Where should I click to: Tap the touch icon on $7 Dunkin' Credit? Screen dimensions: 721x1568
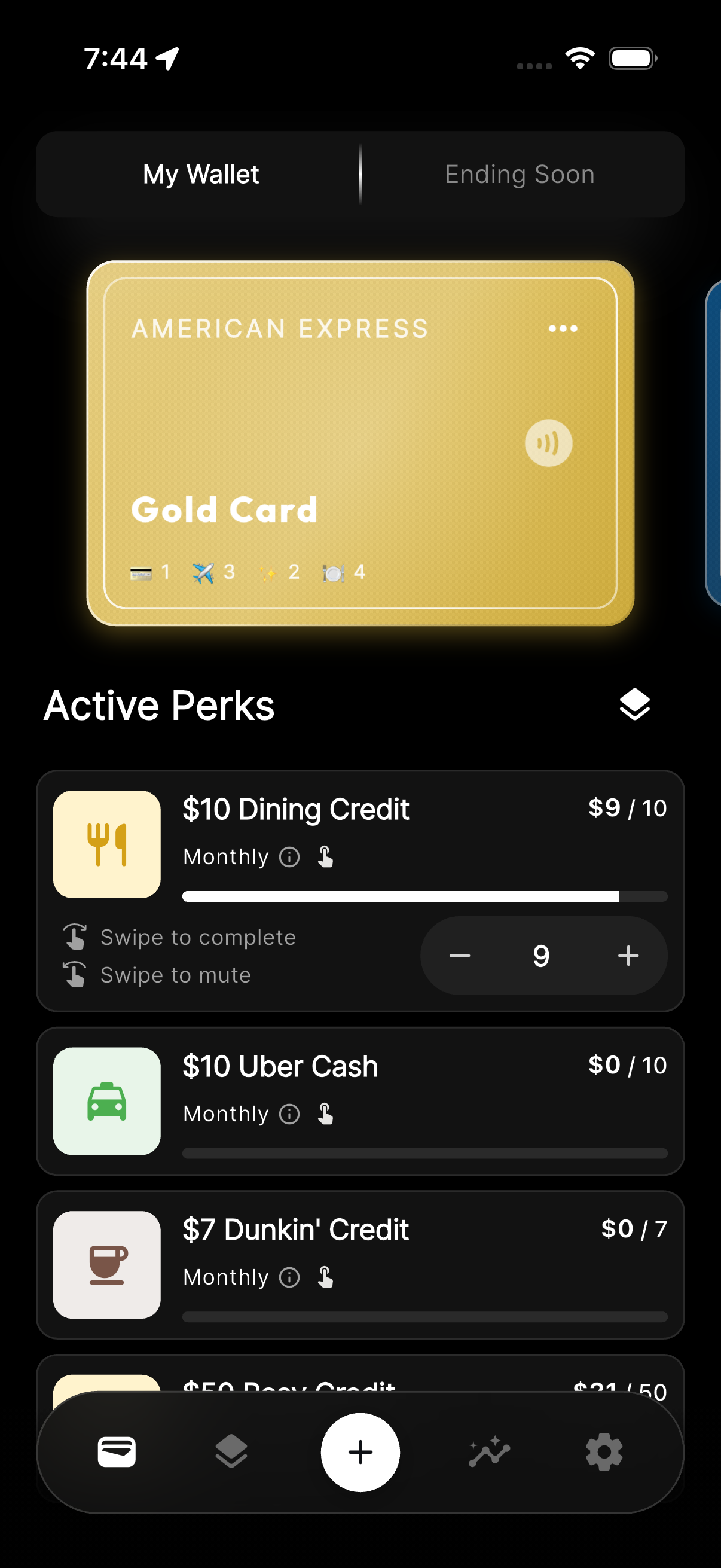click(x=326, y=1276)
